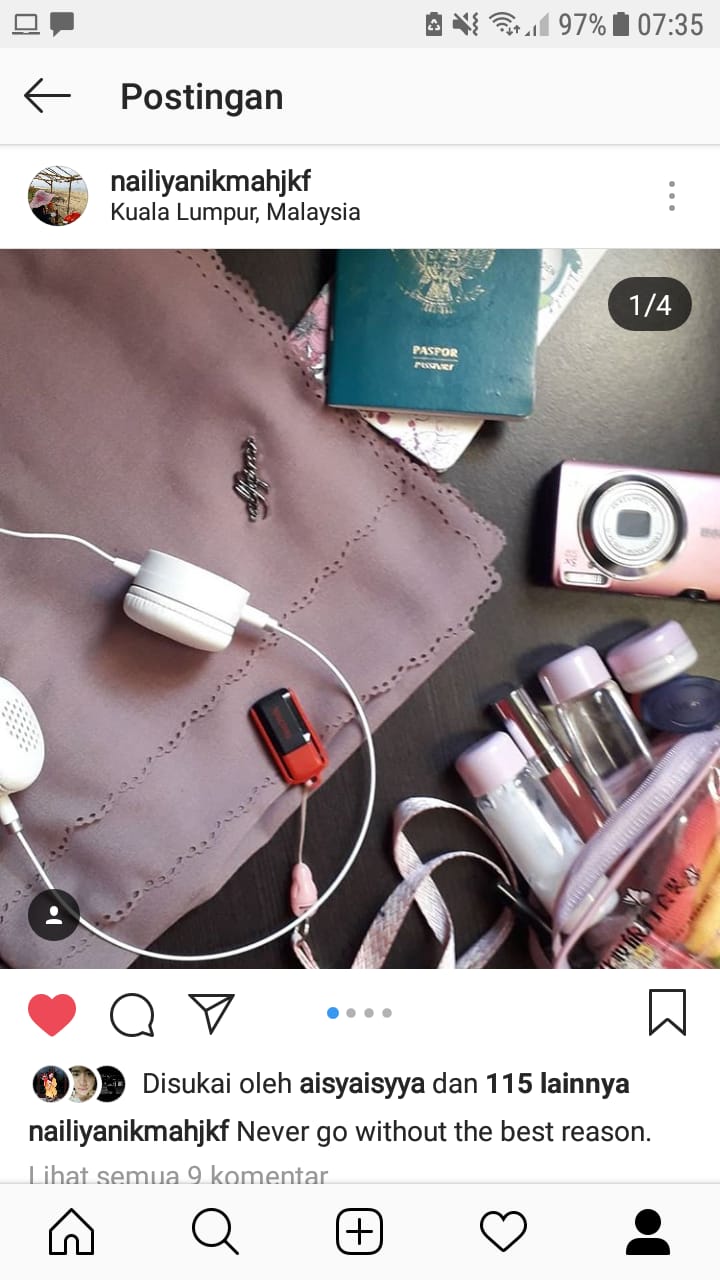This screenshot has width=720, height=1280.
Task: Share the post via the paper plane icon
Action: pyautogui.click(x=211, y=1013)
